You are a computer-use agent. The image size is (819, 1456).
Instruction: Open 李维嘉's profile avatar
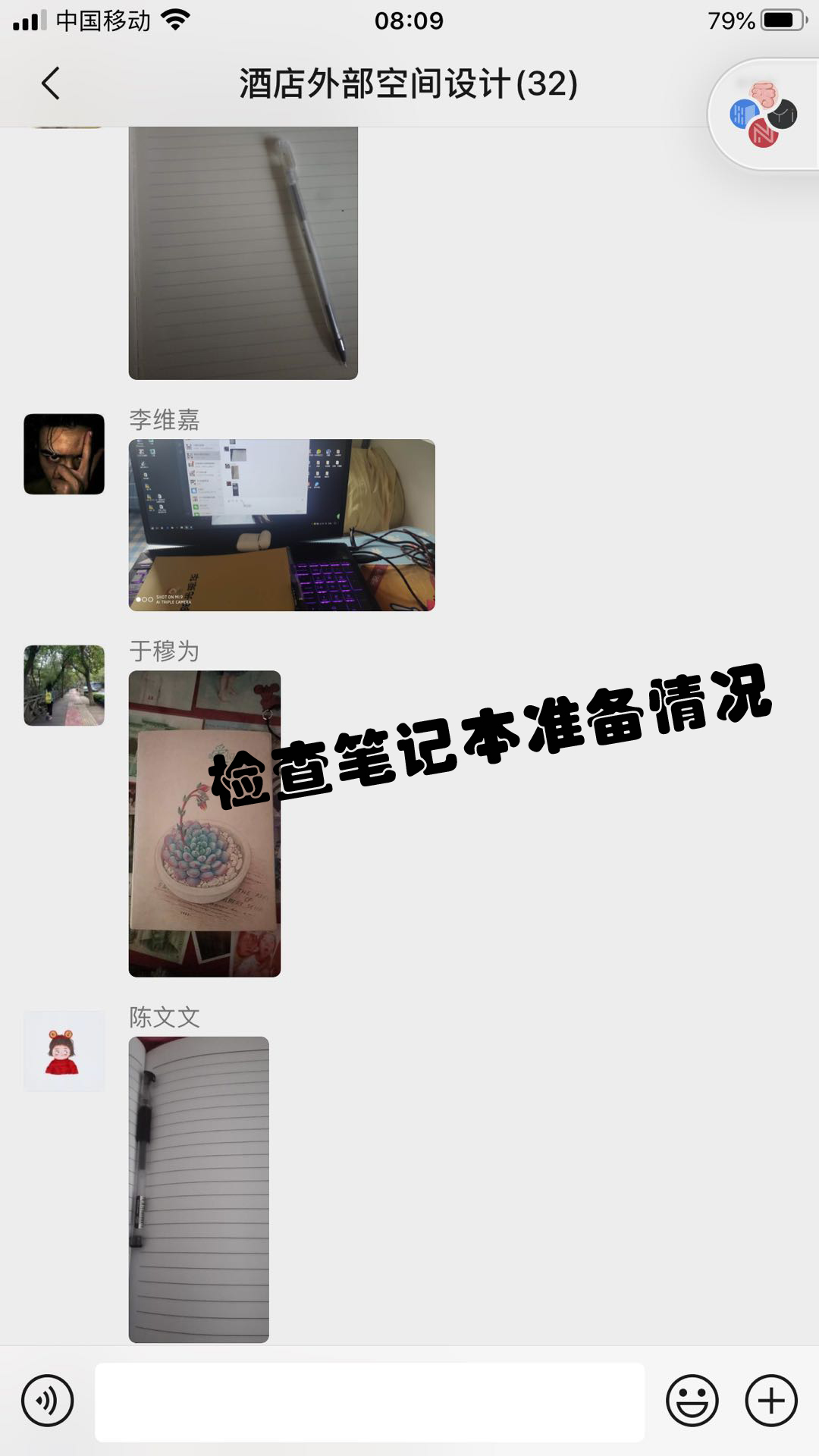pyautogui.click(x=64, y=454)
